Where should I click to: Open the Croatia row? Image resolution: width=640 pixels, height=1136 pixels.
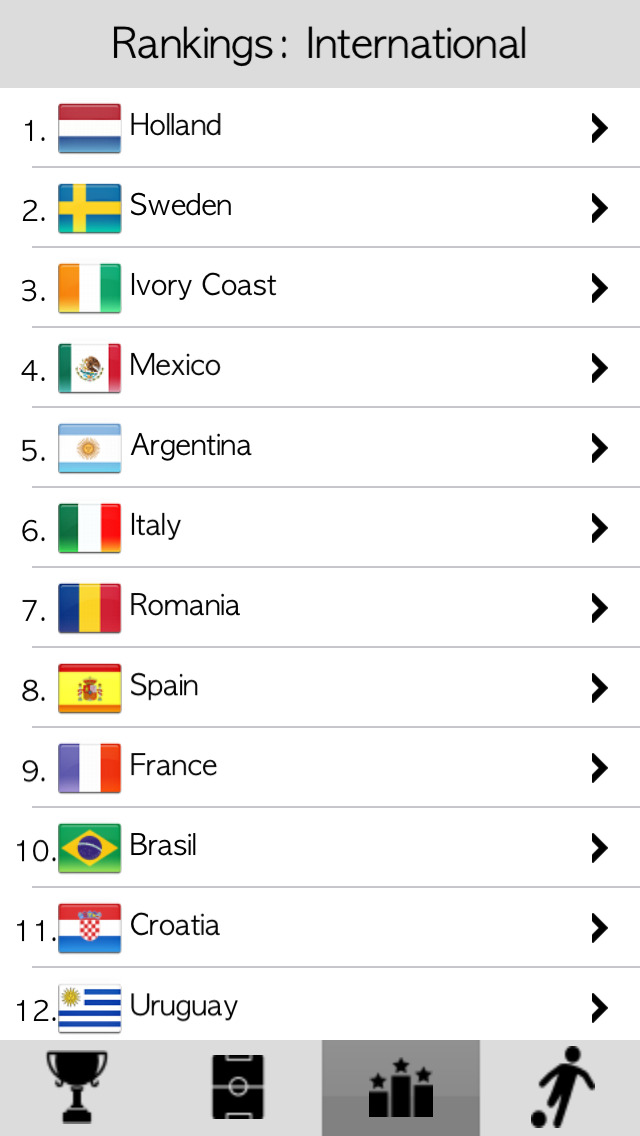pyautogui.click(x=320, y=927)
